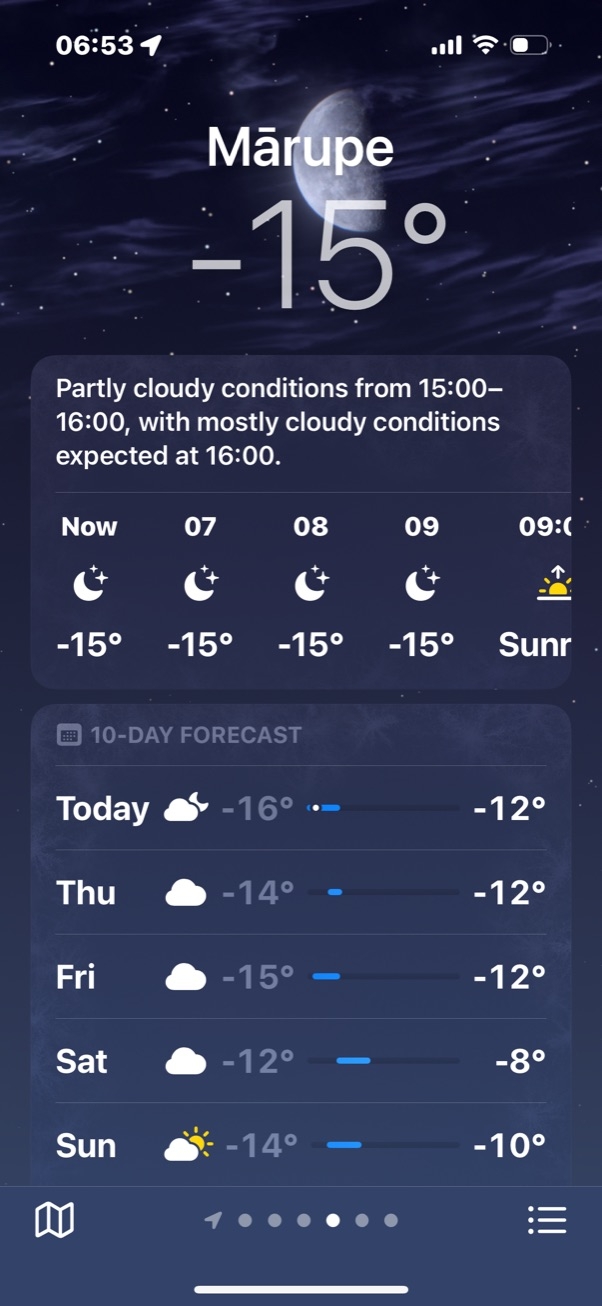Open Sunday's forecast row
Screen dimensions: 602x1306
click(x=300, y=1144)
